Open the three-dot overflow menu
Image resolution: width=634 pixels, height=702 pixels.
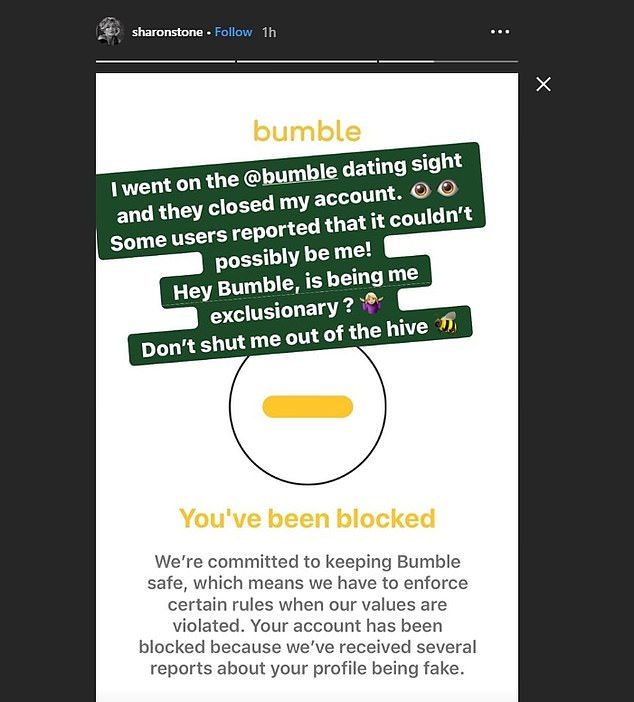(x=500, y=32)
